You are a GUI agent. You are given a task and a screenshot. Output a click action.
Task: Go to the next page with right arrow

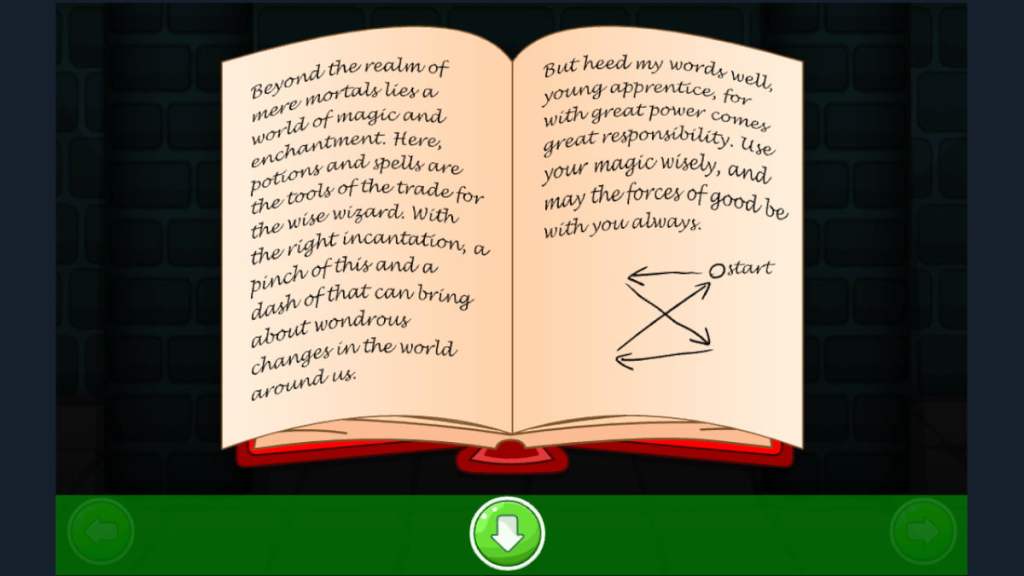coord(922,531)
